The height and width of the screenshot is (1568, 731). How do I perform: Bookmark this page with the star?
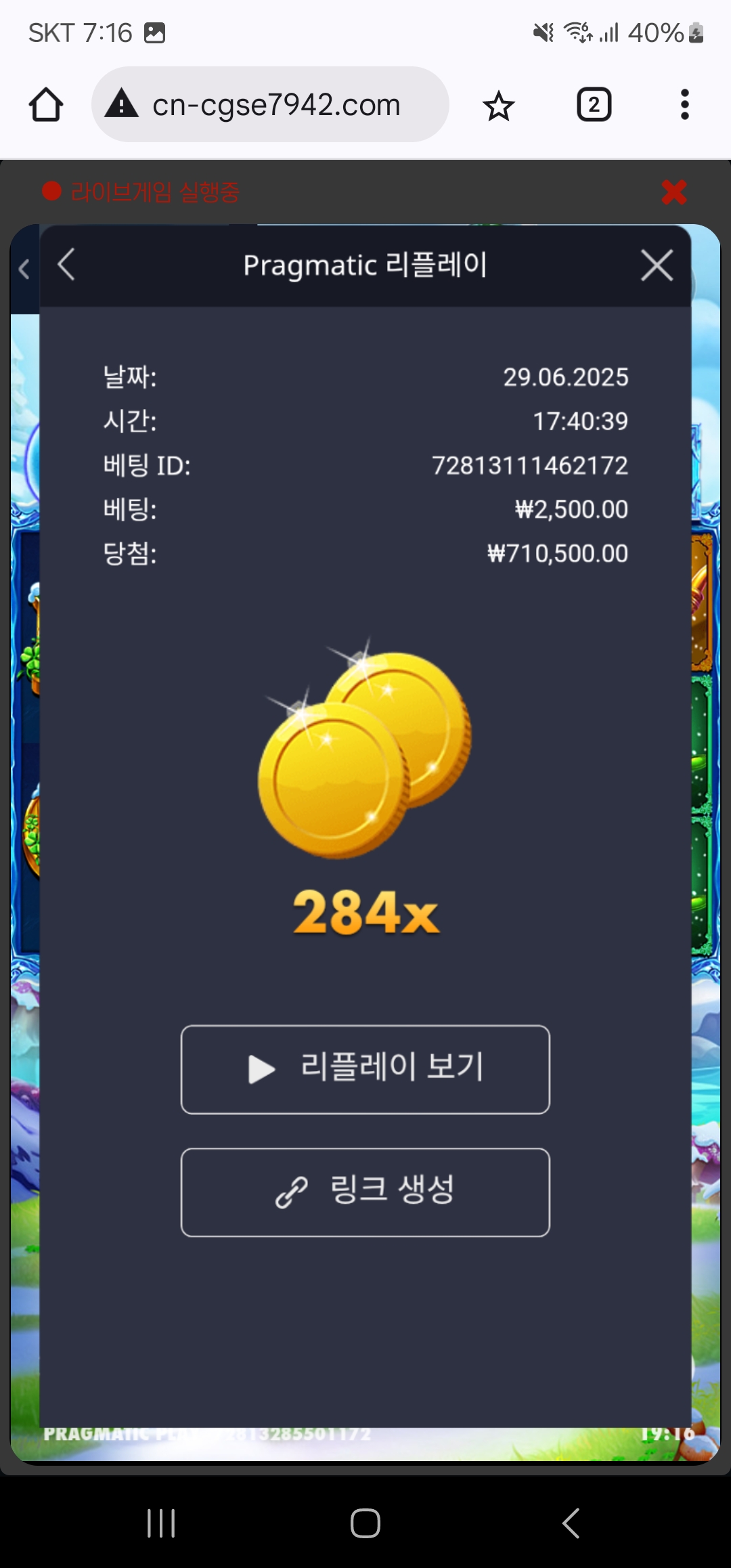[x=499, y=106]
